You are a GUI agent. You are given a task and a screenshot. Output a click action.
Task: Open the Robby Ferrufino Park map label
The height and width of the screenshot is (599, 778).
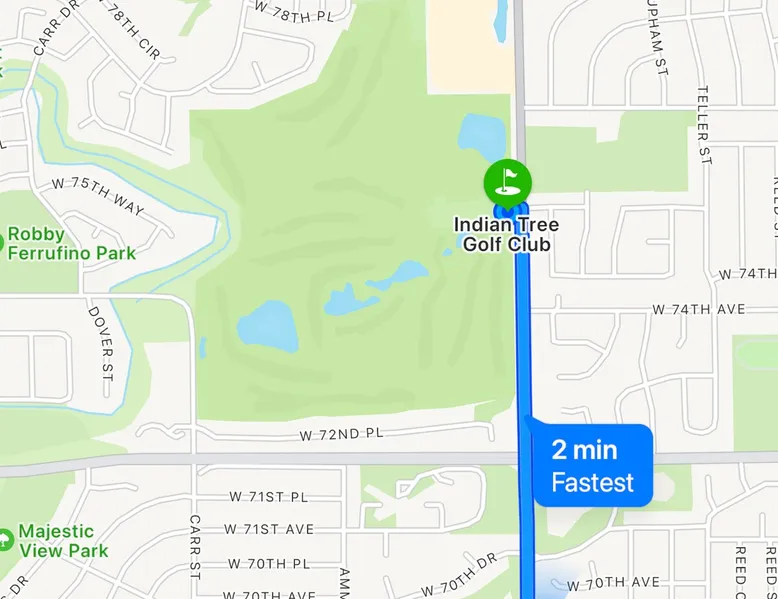(71, 244)
